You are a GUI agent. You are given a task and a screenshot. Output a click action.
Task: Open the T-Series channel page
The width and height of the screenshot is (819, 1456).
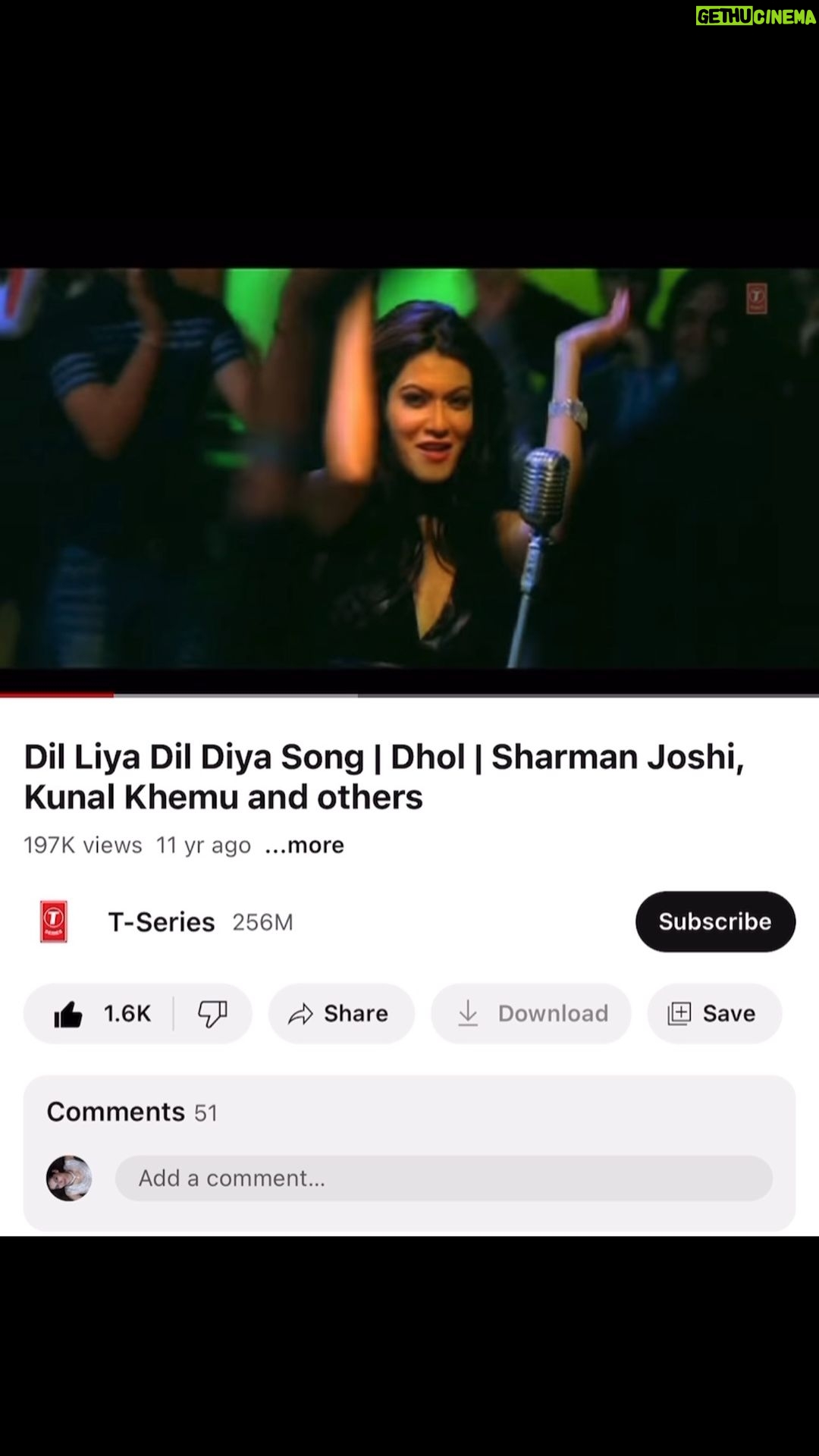[162, 921]
